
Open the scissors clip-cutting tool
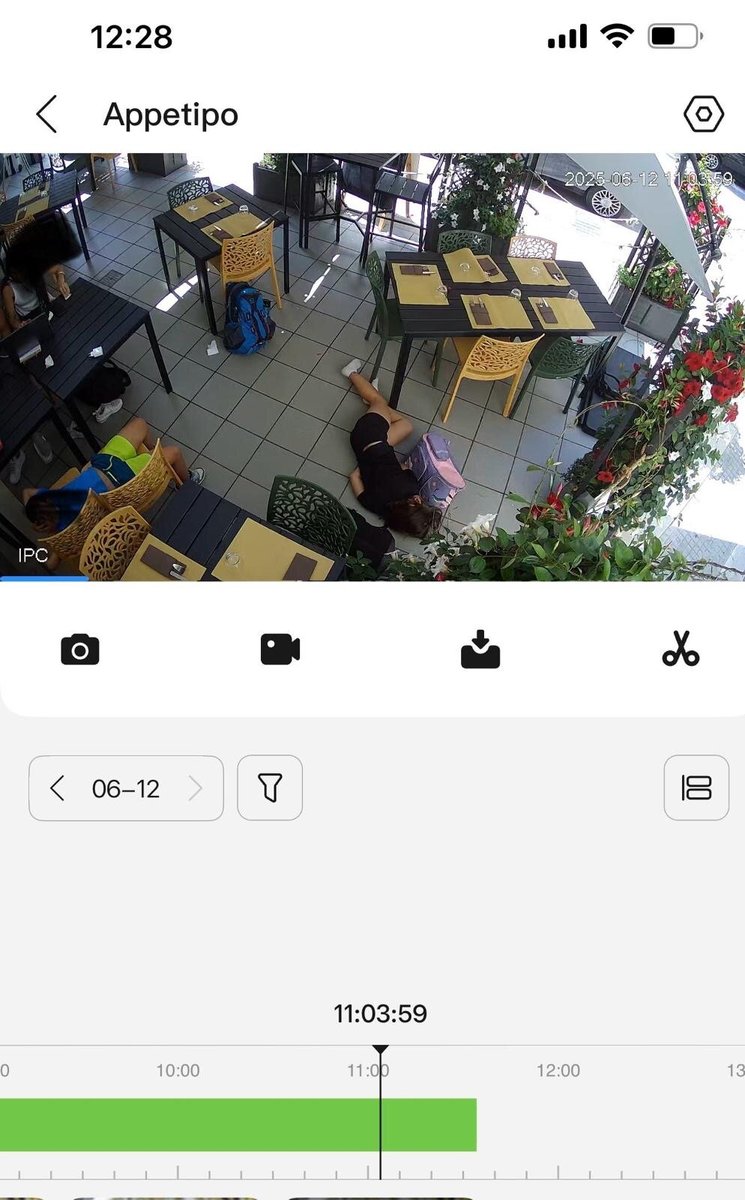pos(680,650)
